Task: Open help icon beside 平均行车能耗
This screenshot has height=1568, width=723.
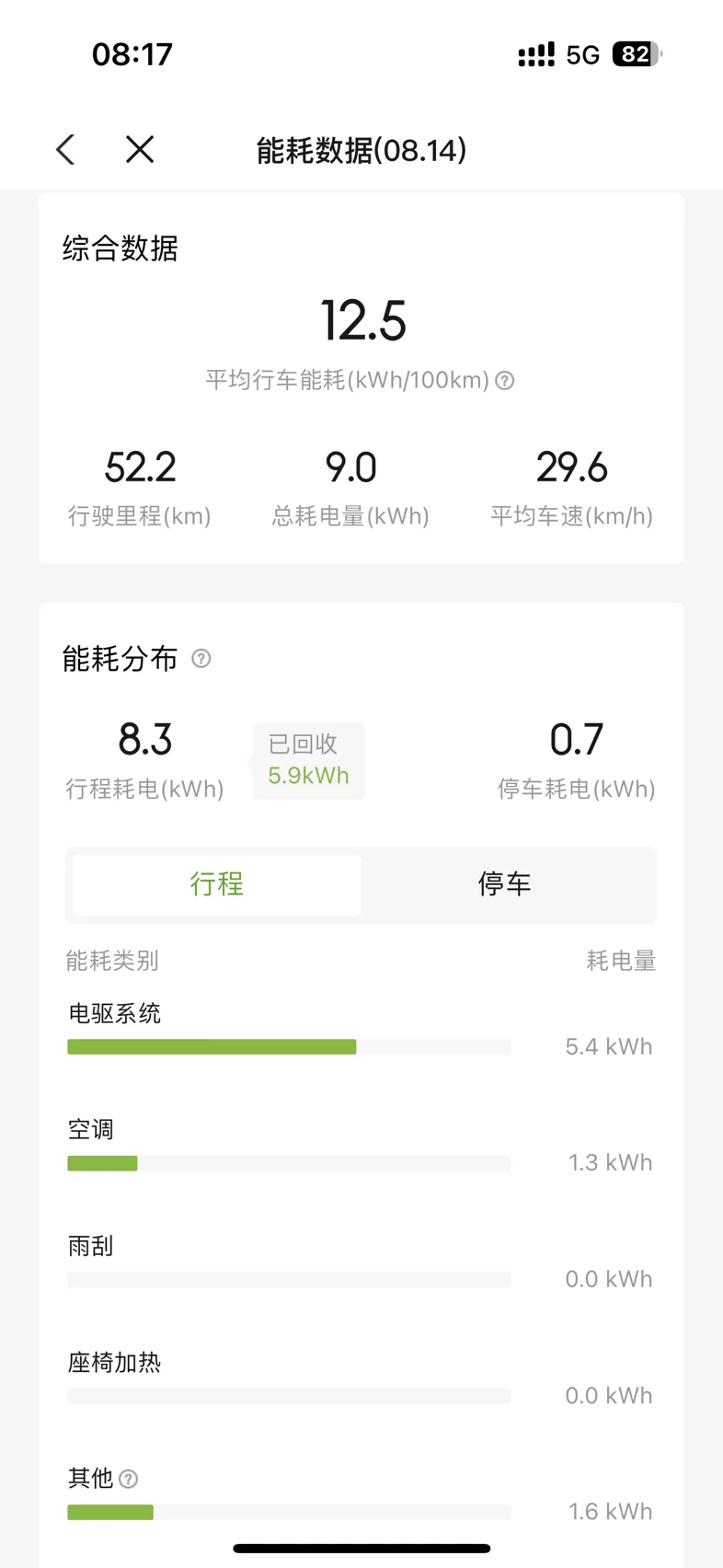Action: 505,380
